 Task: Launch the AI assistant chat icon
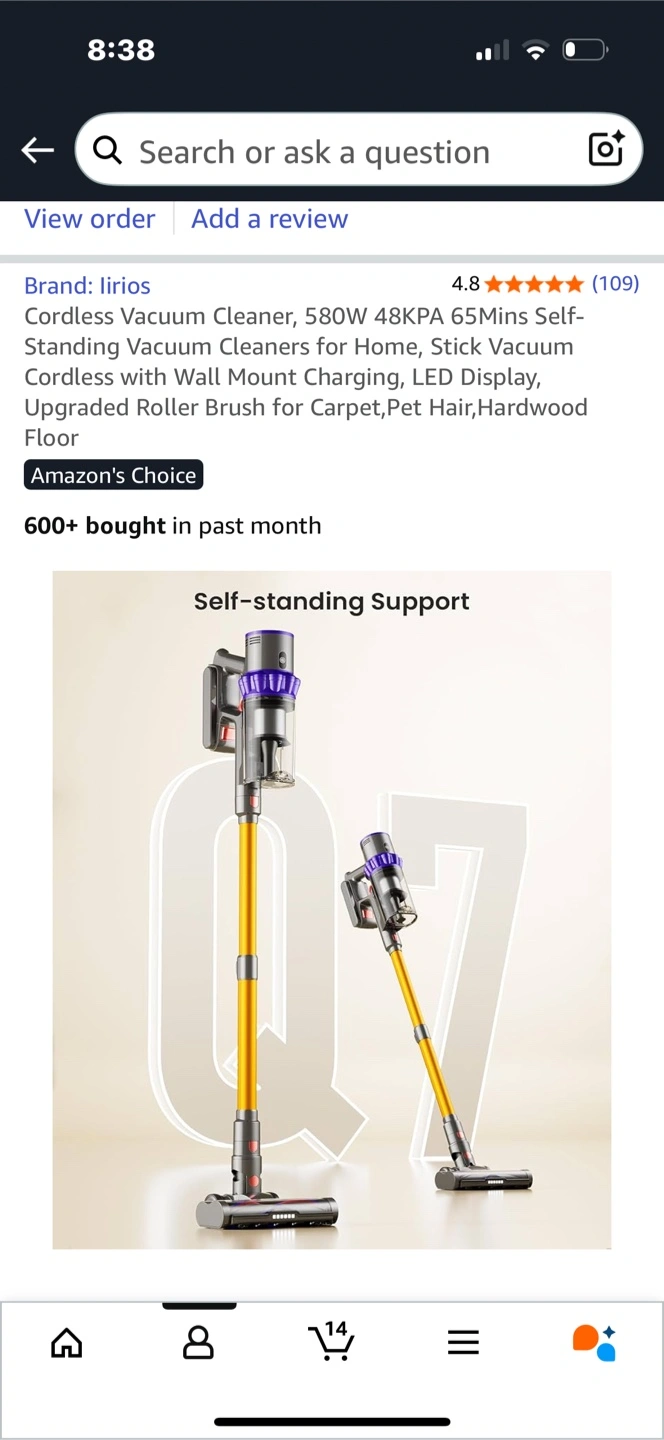pos(594,1343)
